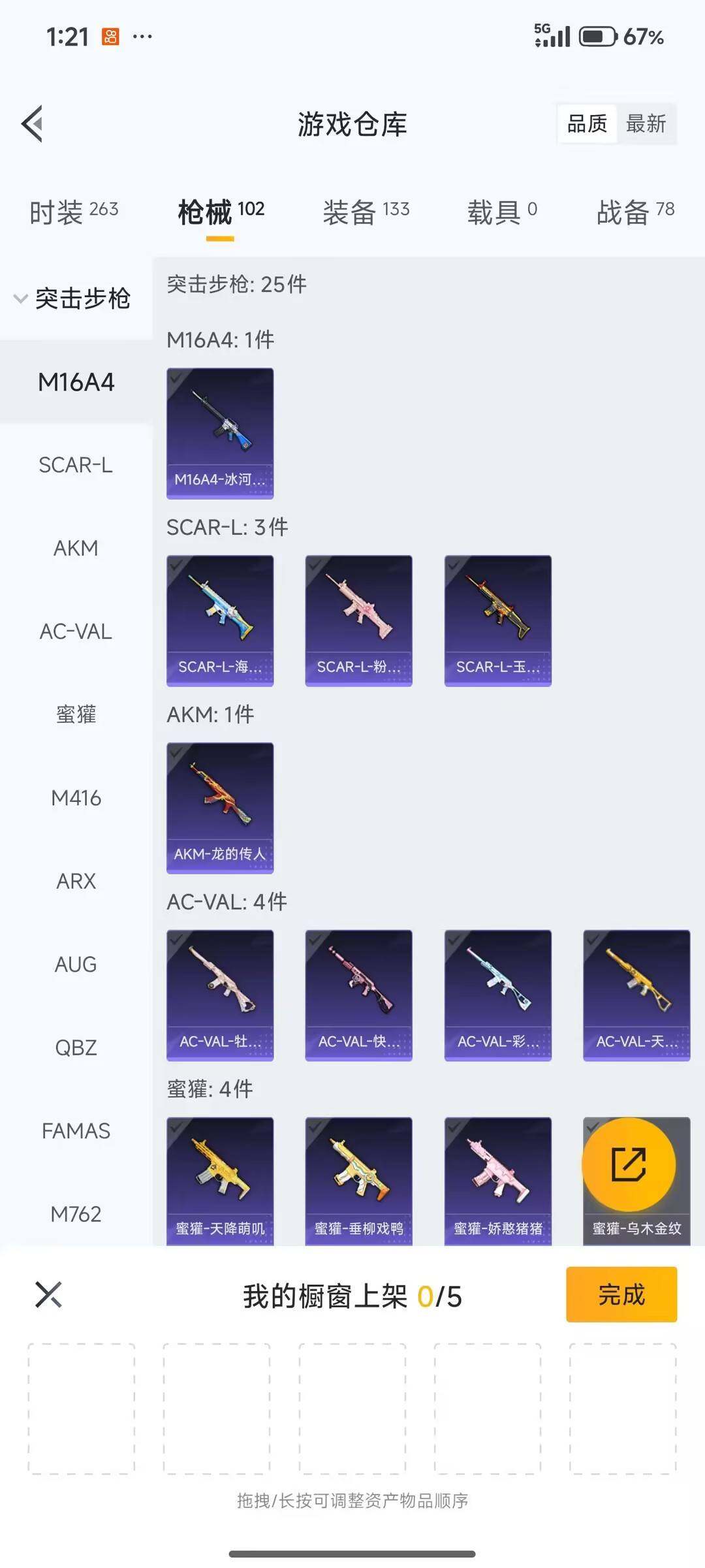Select the 蜜獾-娇憨猪猪 skin

[497, 1181]
